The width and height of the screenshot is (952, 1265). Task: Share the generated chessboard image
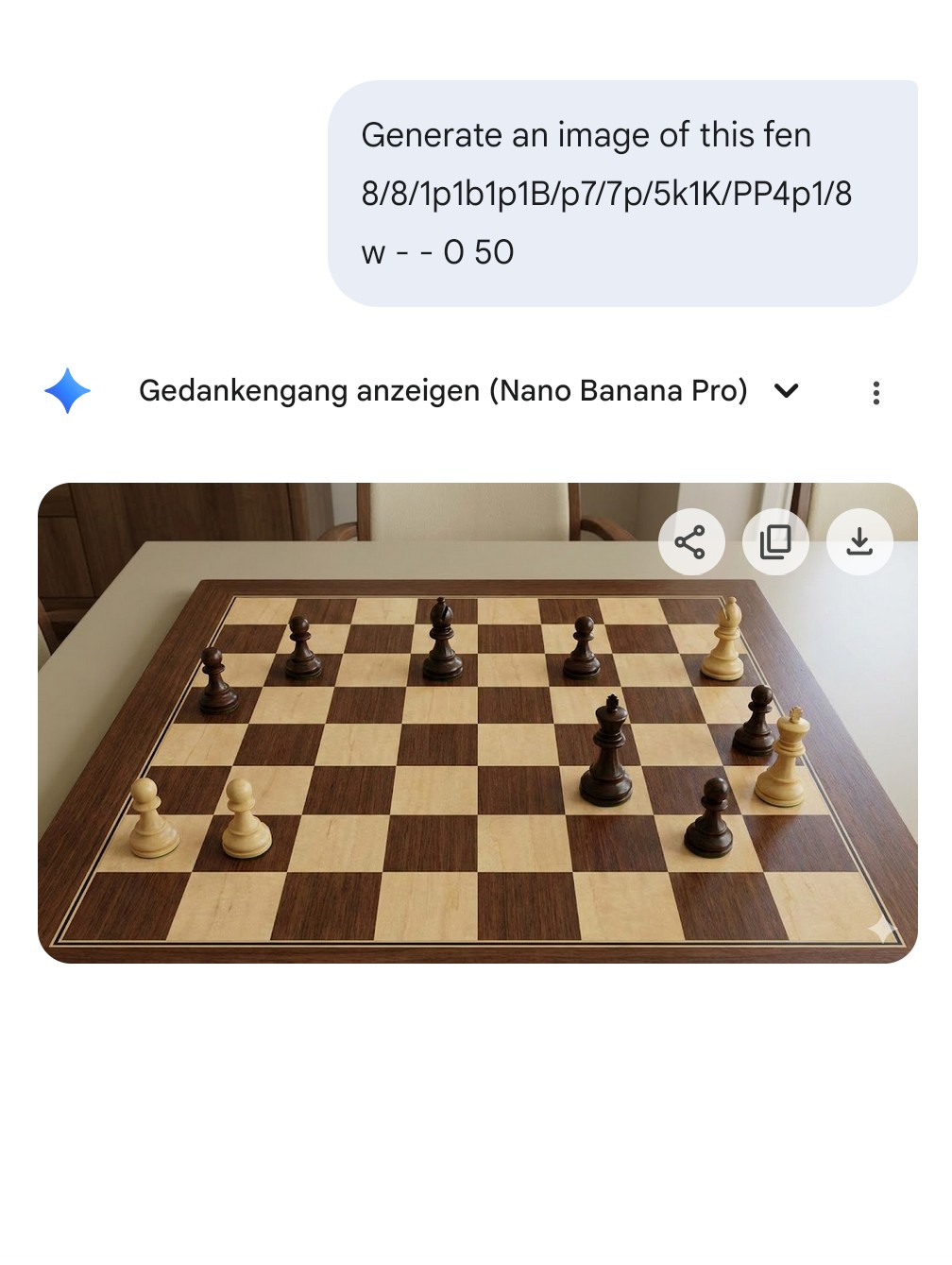point(690,542)
